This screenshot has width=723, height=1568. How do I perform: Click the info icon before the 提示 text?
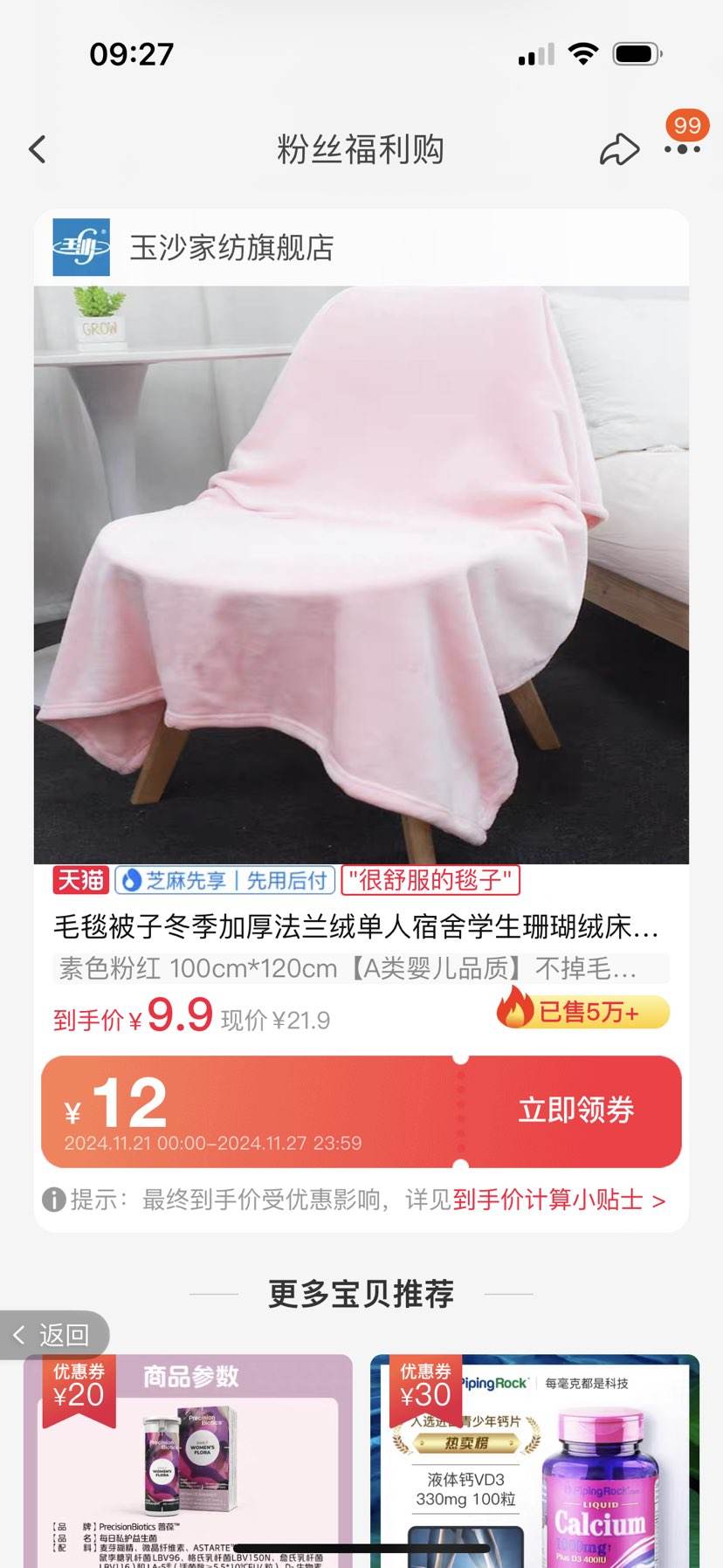52,1200
